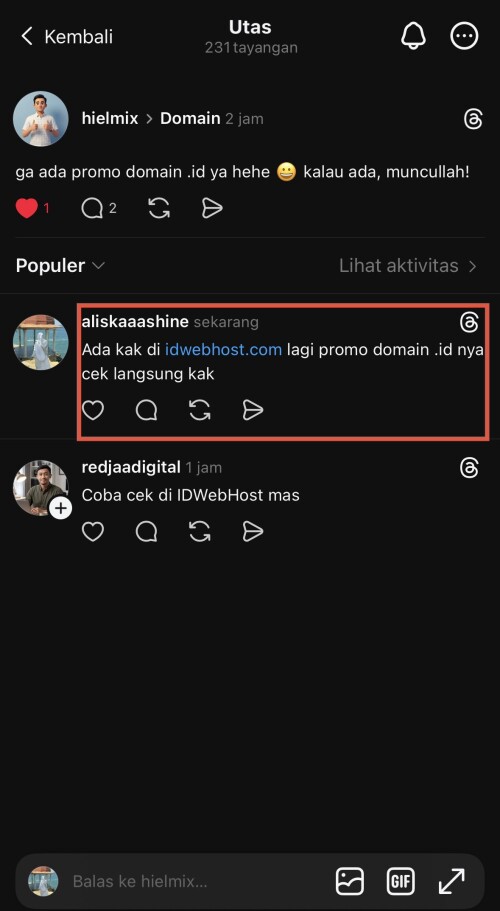This screenshot has height=911, width=500.
Task: Open the notifications bell
Action: coord(413,36)
